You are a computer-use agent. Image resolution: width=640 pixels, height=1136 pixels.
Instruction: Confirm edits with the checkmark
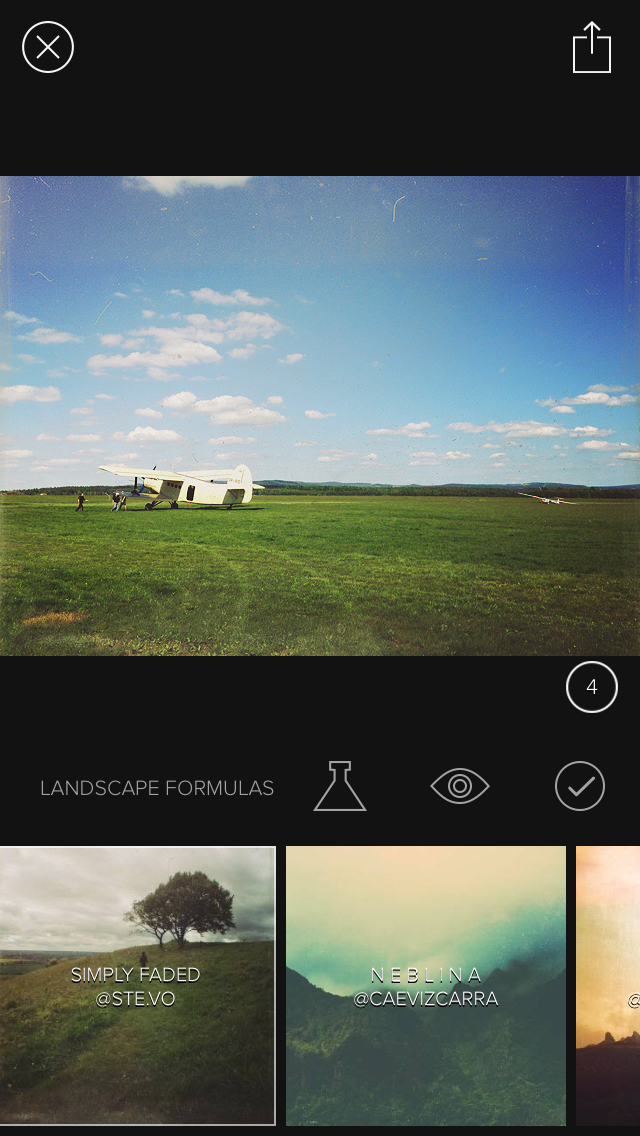[580, 786]
